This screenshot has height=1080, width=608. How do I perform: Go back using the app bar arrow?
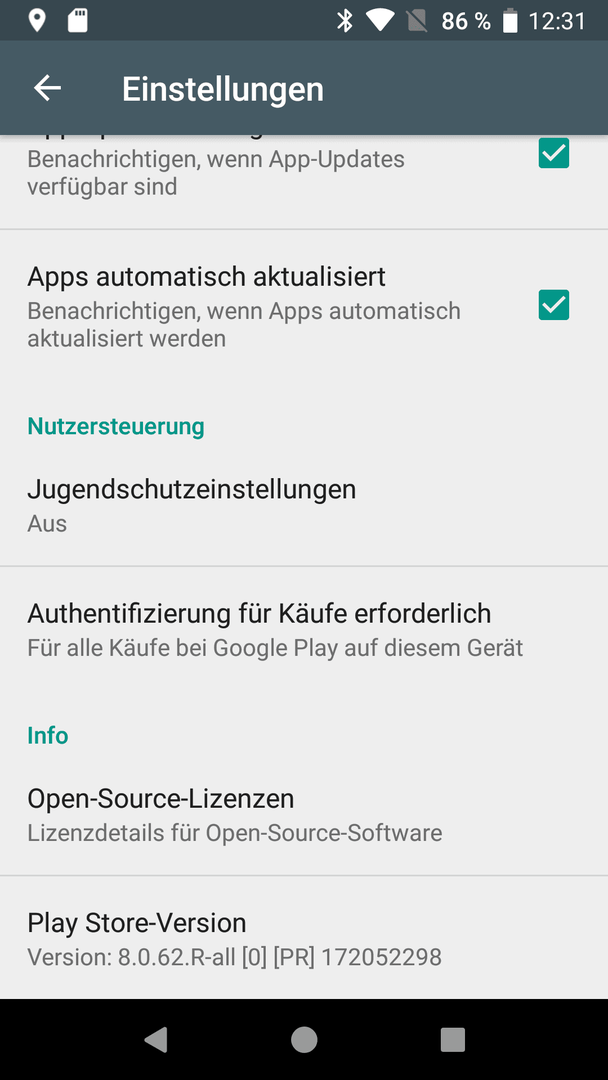point(48,88)
